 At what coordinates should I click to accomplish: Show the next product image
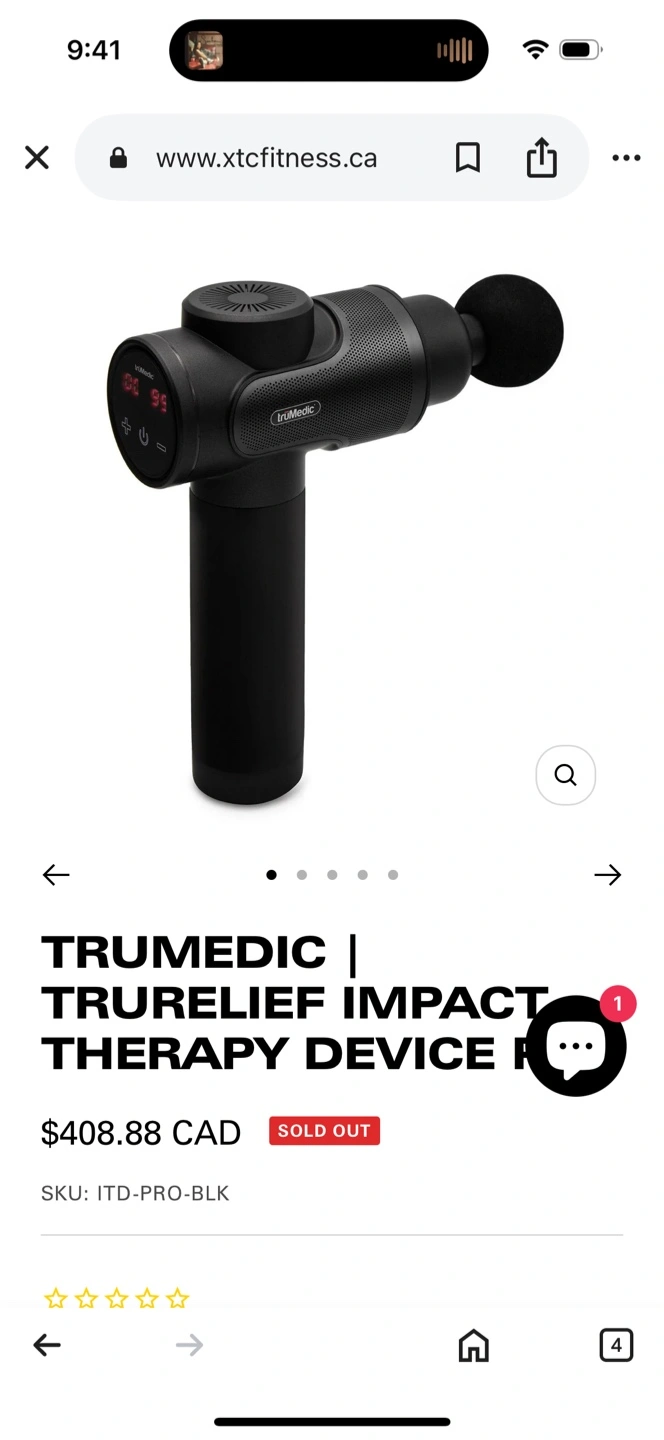[x=608, y=875]
